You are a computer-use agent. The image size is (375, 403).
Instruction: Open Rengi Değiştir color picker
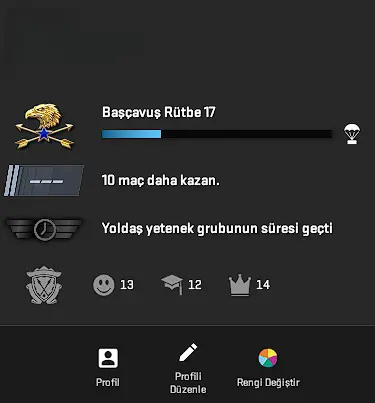click(x=268, y=368)
